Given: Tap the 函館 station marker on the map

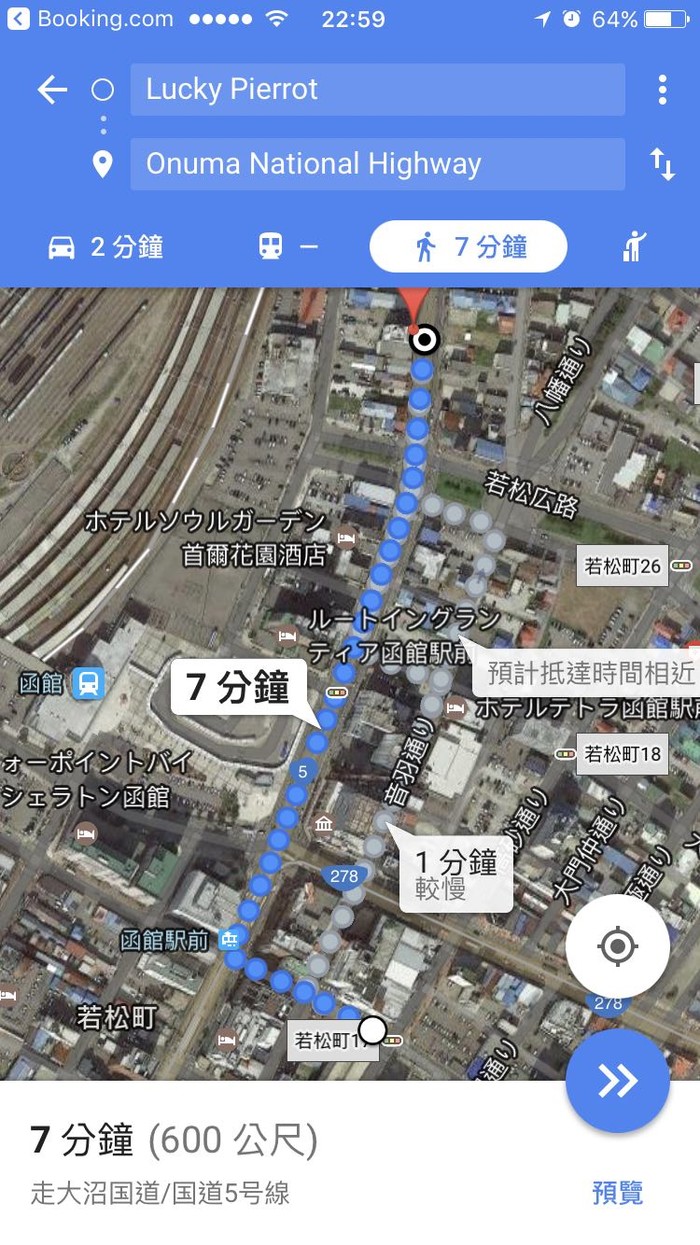Looking at the screenshot, I should tap(88, 684).
